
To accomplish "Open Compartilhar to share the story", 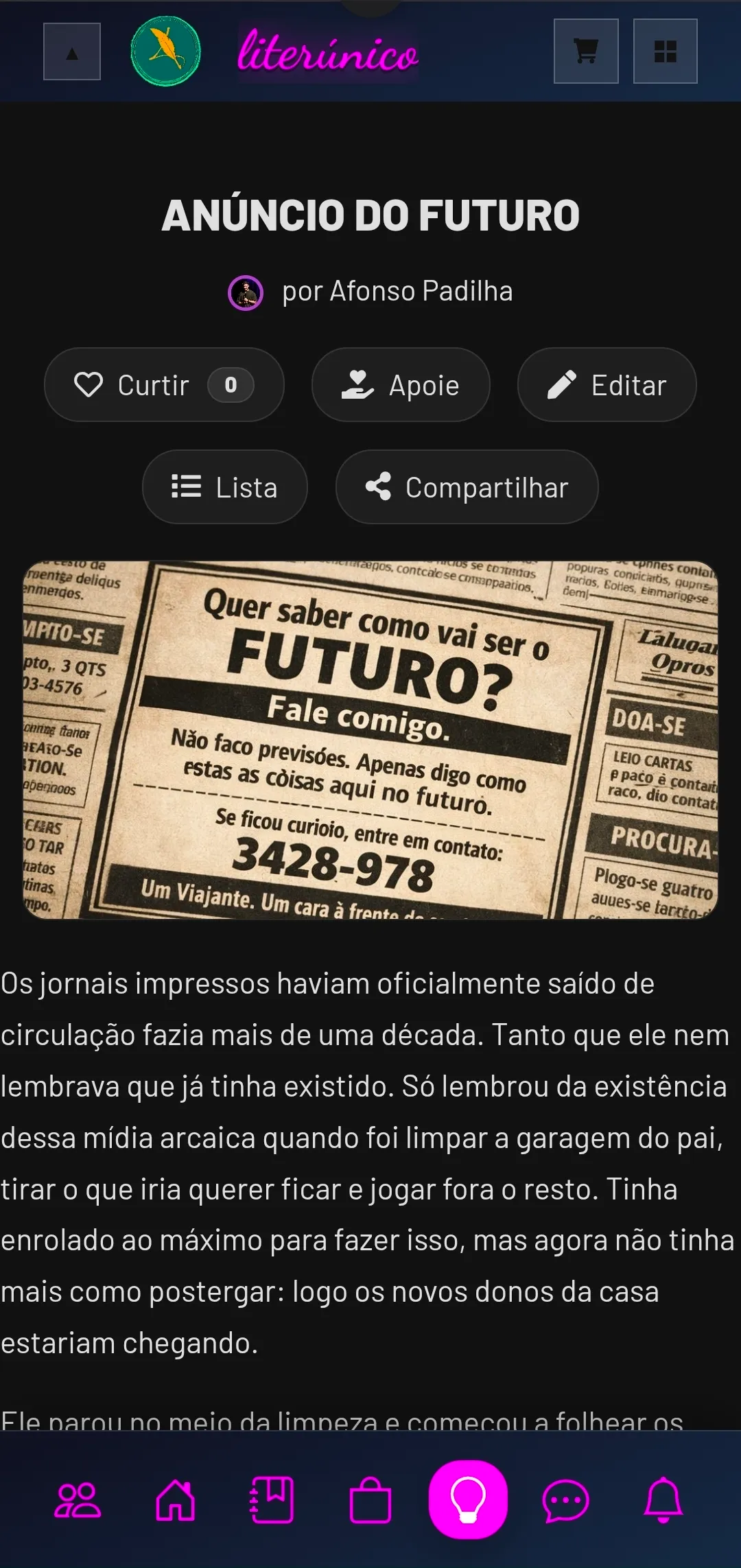I will tap(466, 487).
